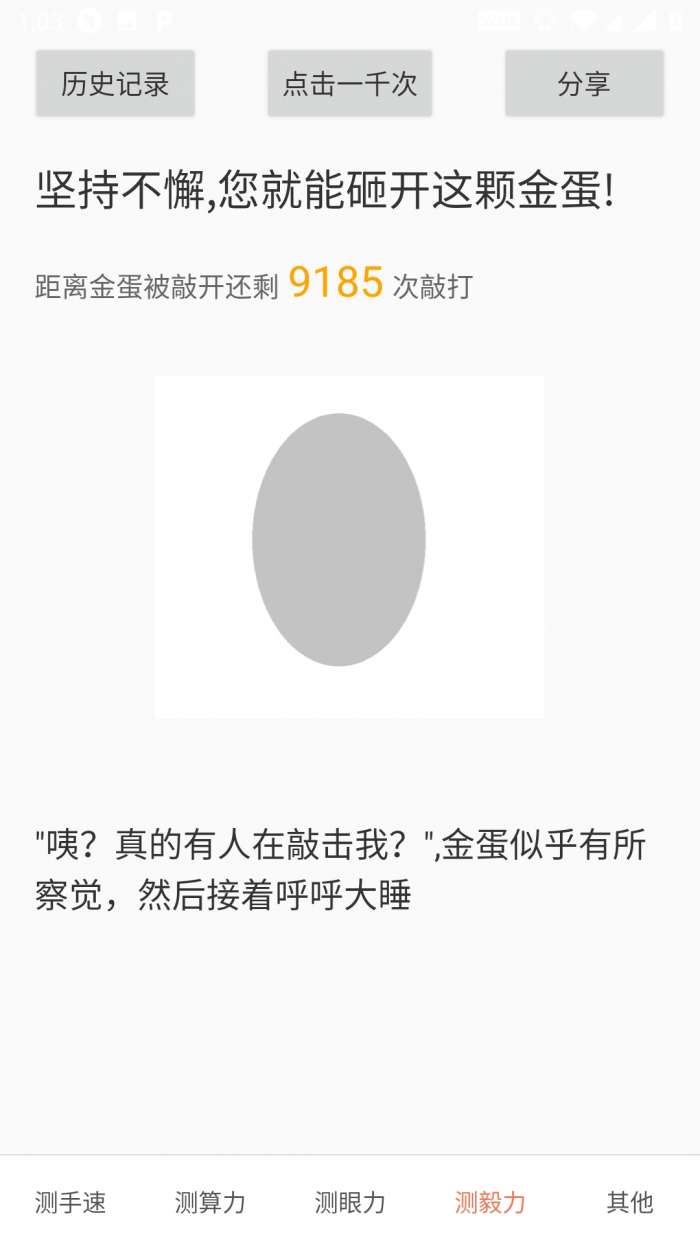Hit the gray golden egg
The image size is (700, 1244).
339,540
